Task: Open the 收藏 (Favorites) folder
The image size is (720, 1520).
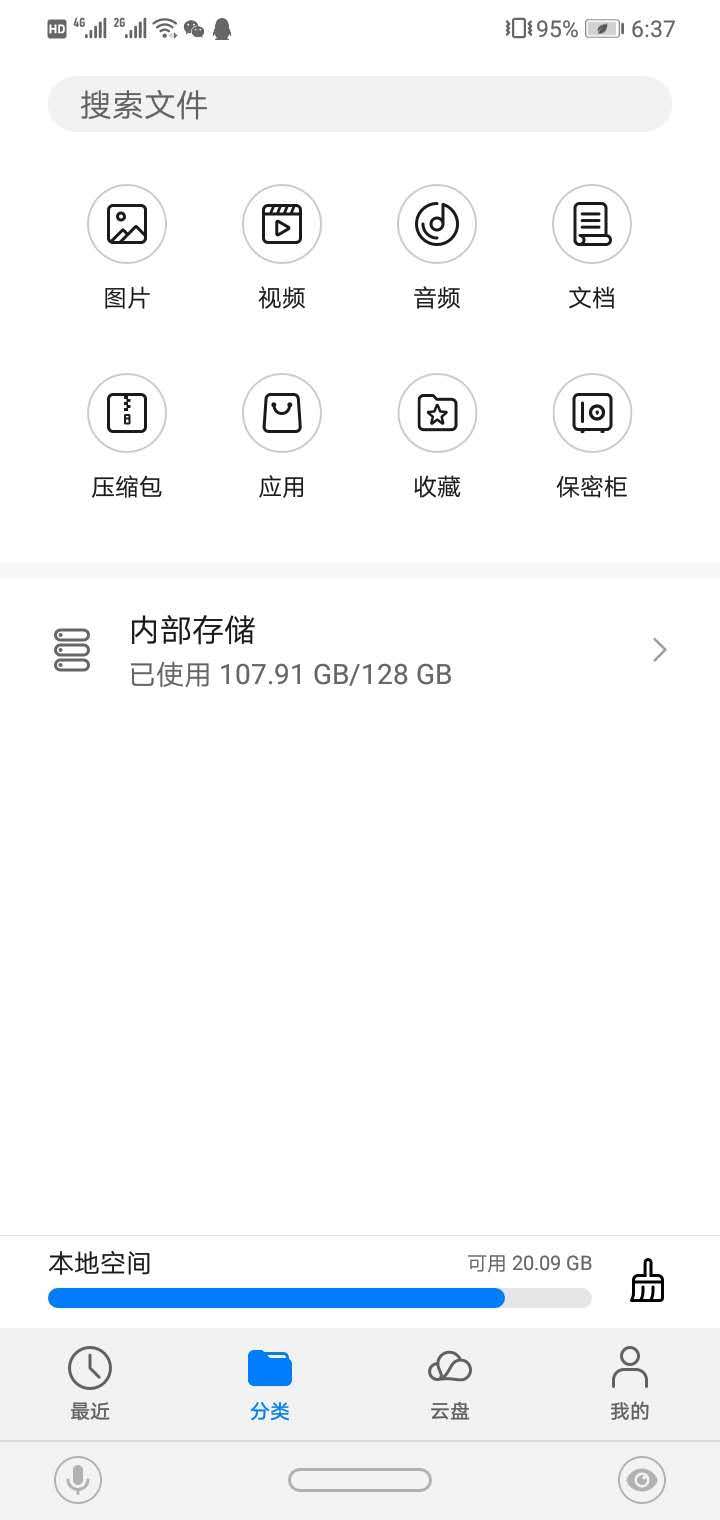Action: (436, 413)
